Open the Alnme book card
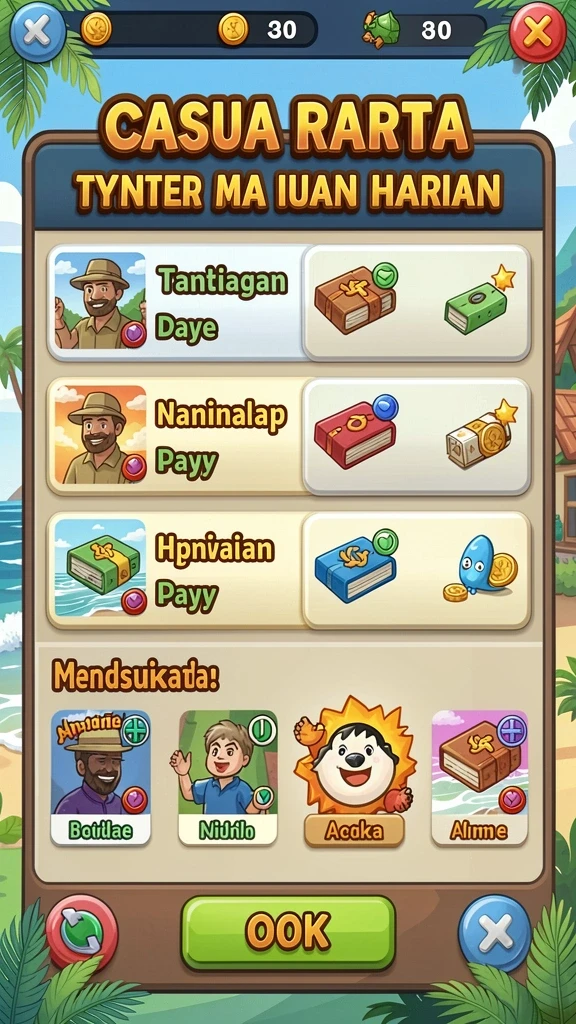The image size is (576, 1024). coord(479,777)
